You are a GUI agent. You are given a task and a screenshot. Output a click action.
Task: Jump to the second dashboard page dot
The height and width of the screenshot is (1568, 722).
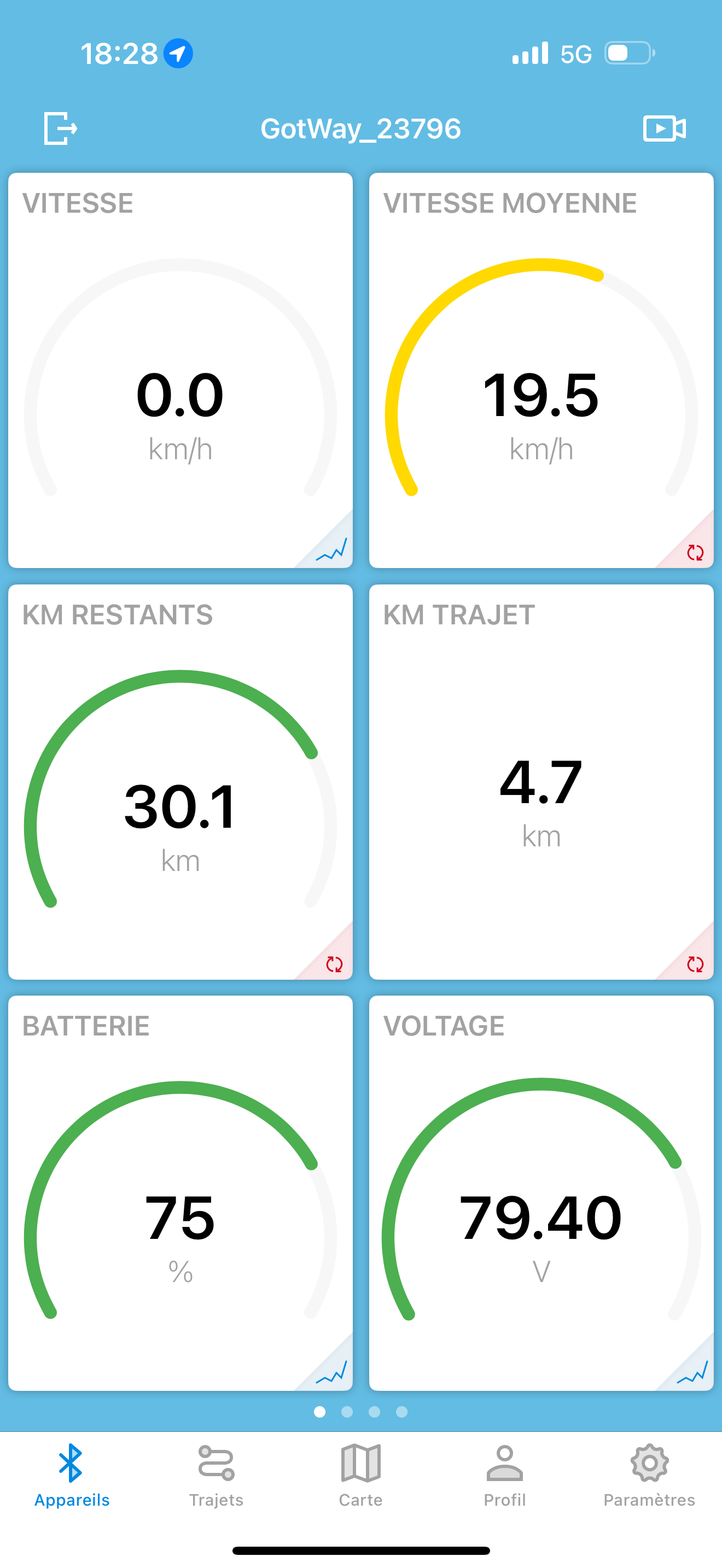tap(347, 1412)
